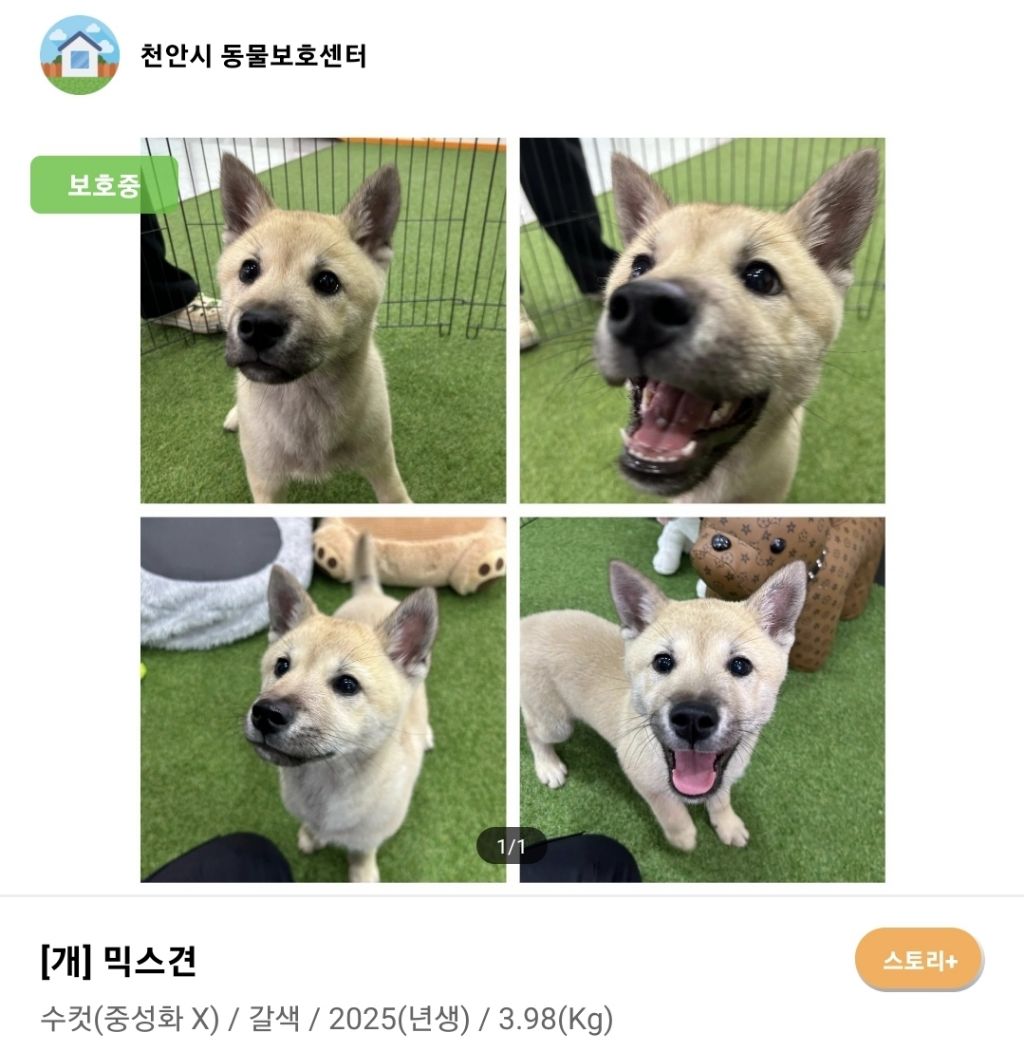Screen dimensions: 1024x1051
Task: Open the puppy photo collage
Action: point(512,510)
